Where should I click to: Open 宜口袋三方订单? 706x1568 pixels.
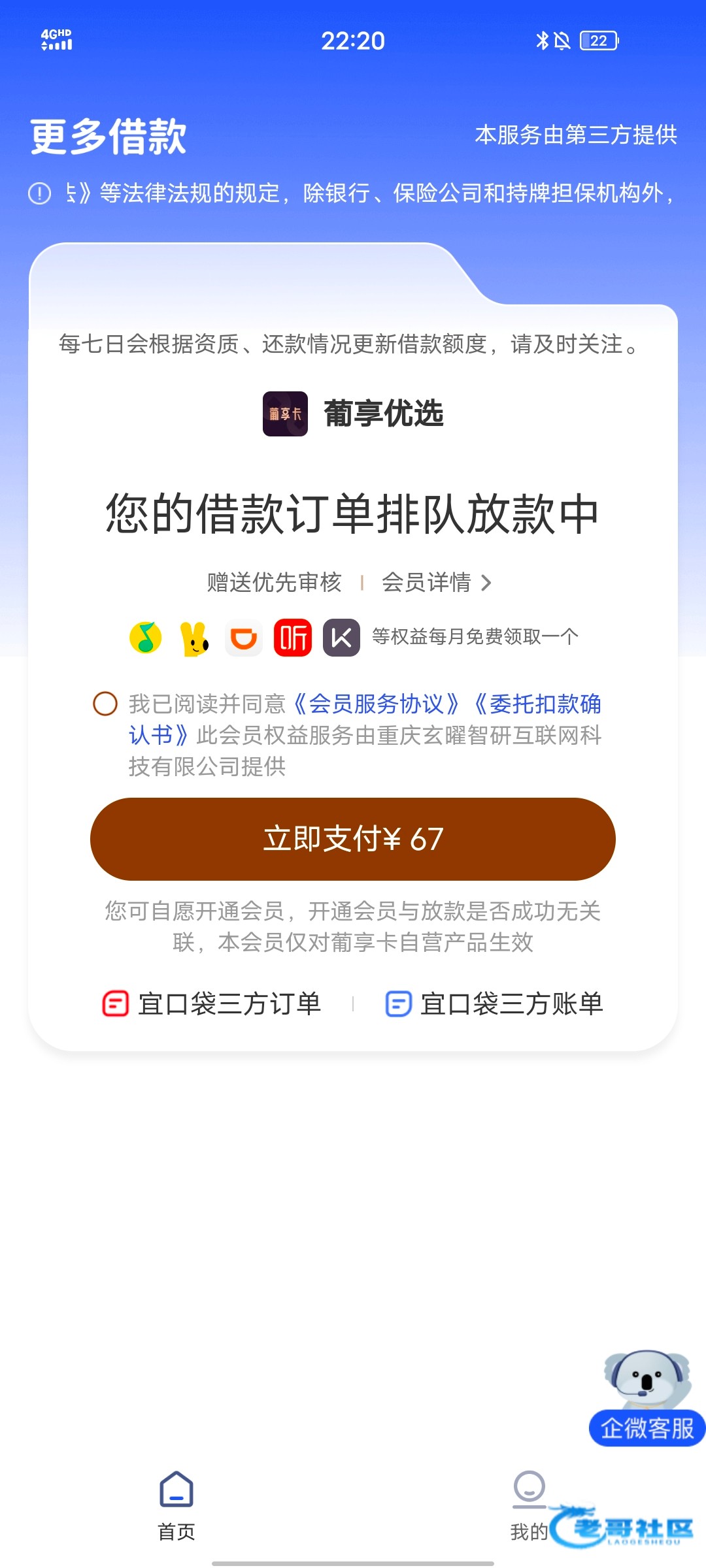click(x=212, y=1004)
